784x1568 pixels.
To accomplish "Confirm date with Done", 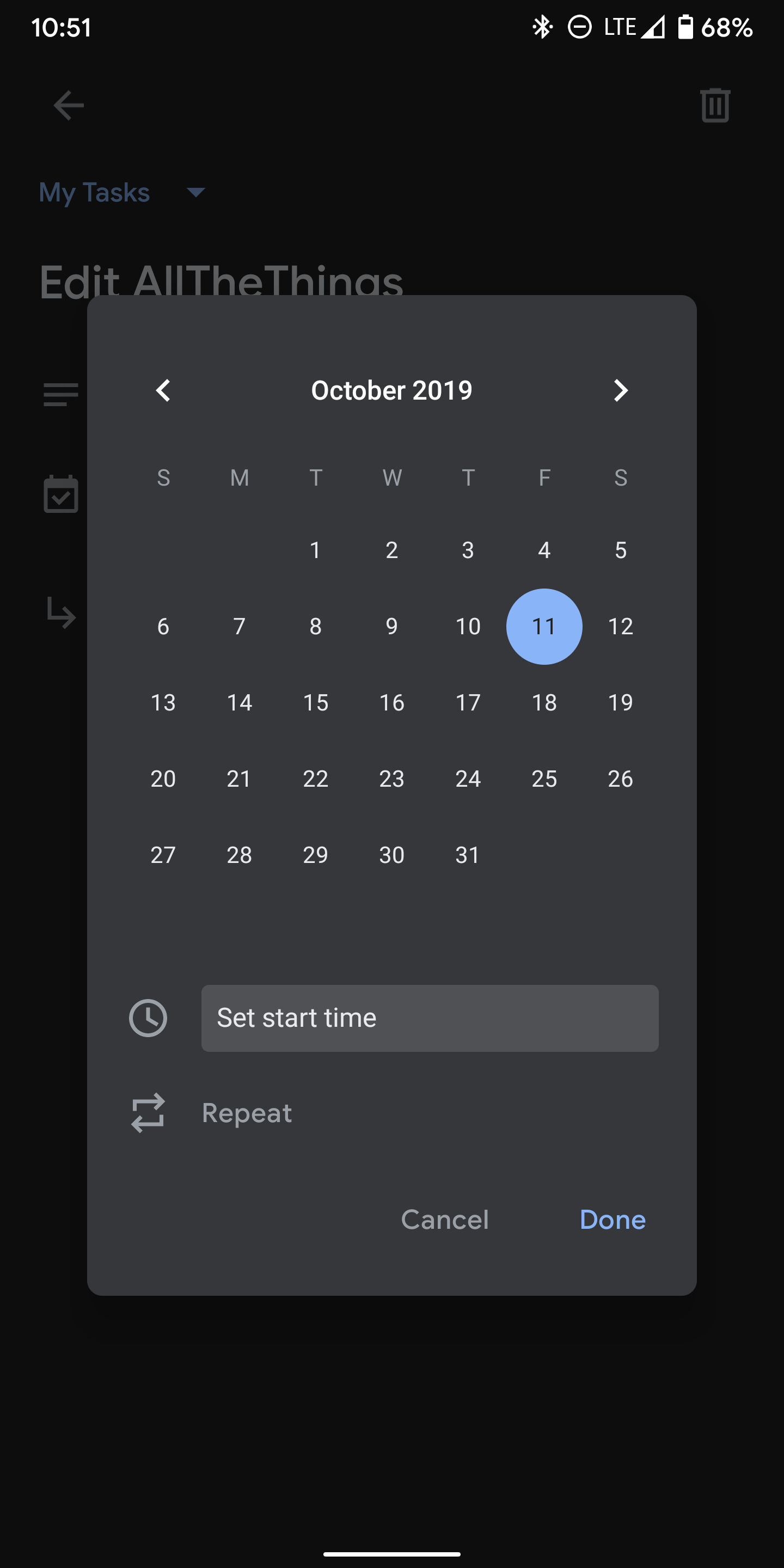I will (x=612, y=1220).
